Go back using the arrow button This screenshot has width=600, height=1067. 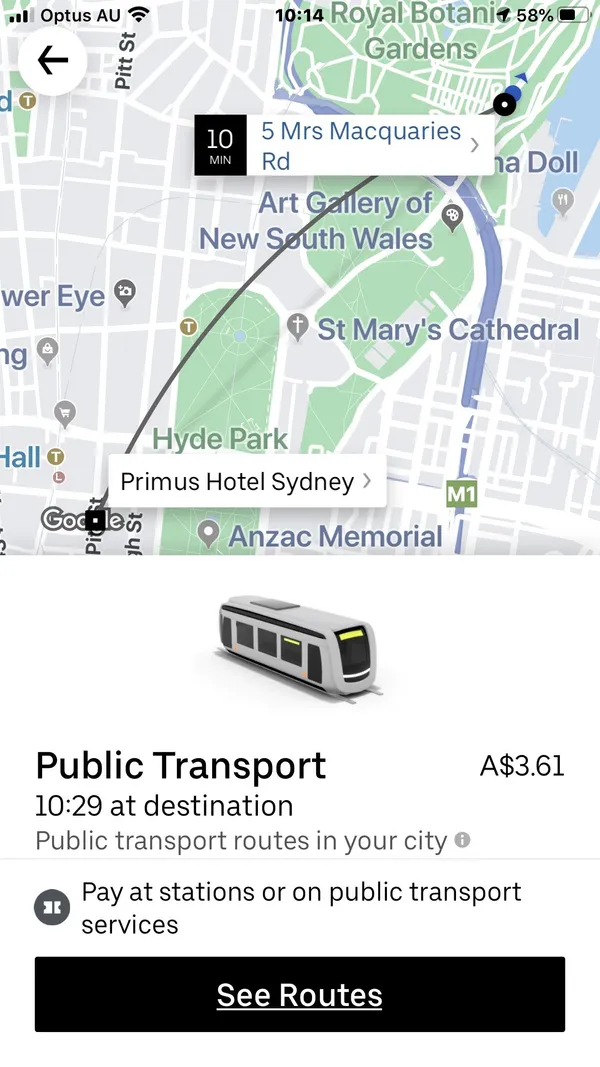52,61
